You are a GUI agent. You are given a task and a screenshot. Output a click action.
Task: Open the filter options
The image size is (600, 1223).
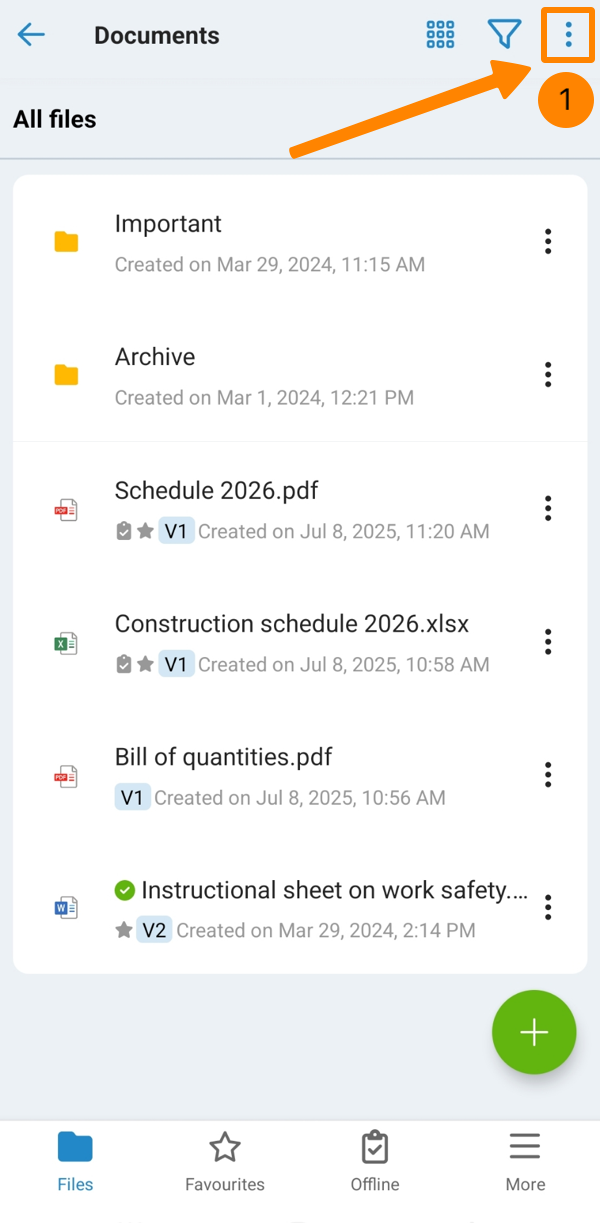[505, 35]
